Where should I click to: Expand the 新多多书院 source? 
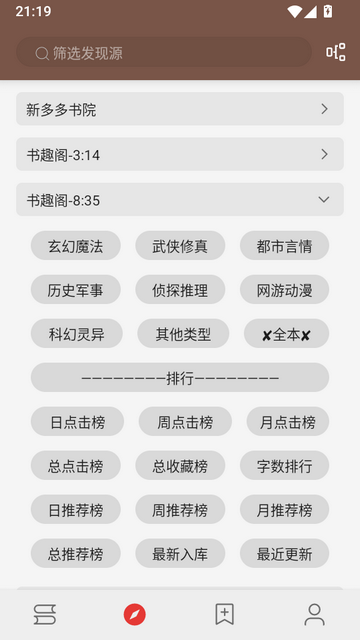tap(180, 109)
